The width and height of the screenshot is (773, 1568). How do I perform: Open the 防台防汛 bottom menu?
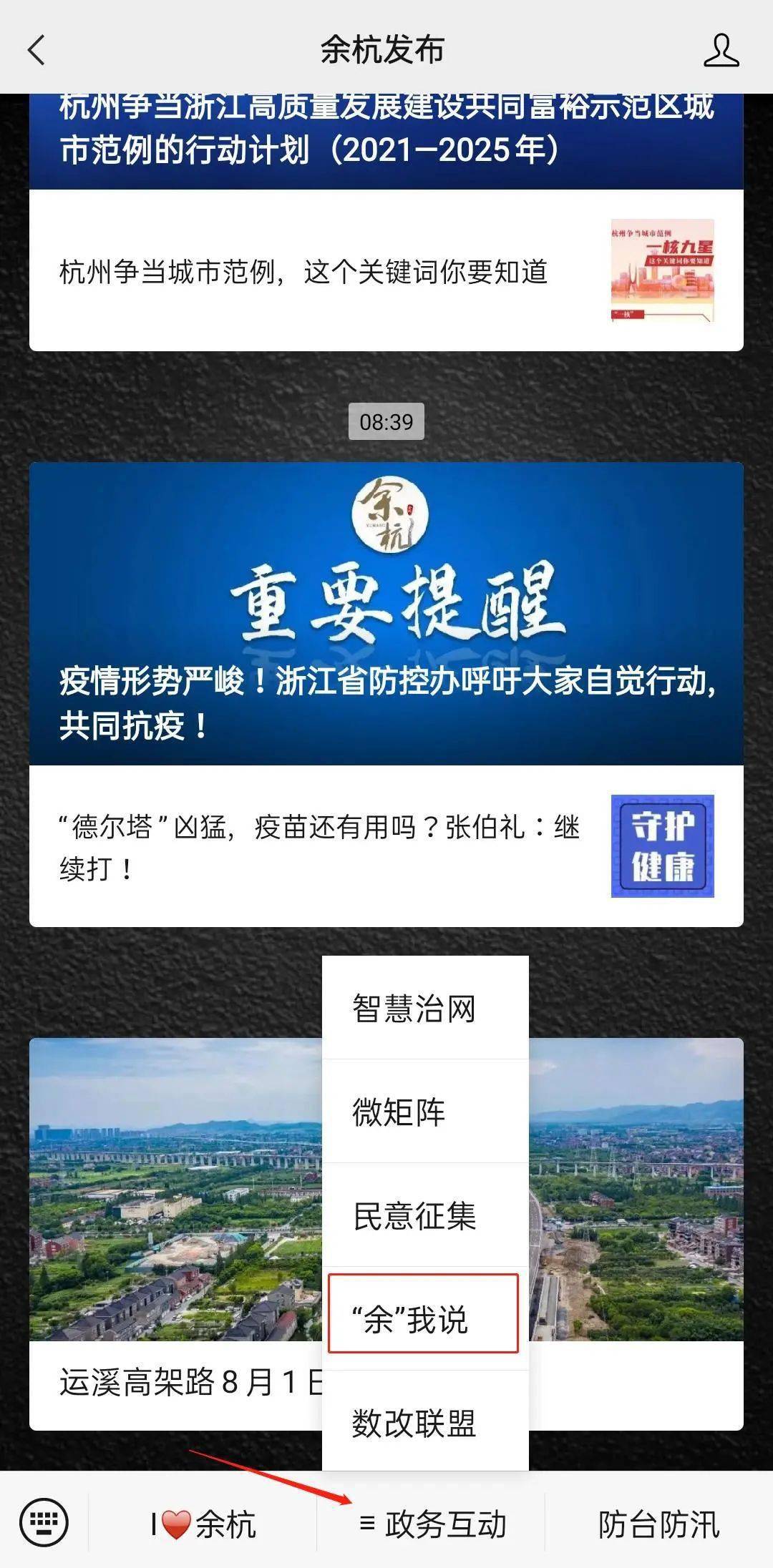pyautogui.click(x=658, y=1523)
